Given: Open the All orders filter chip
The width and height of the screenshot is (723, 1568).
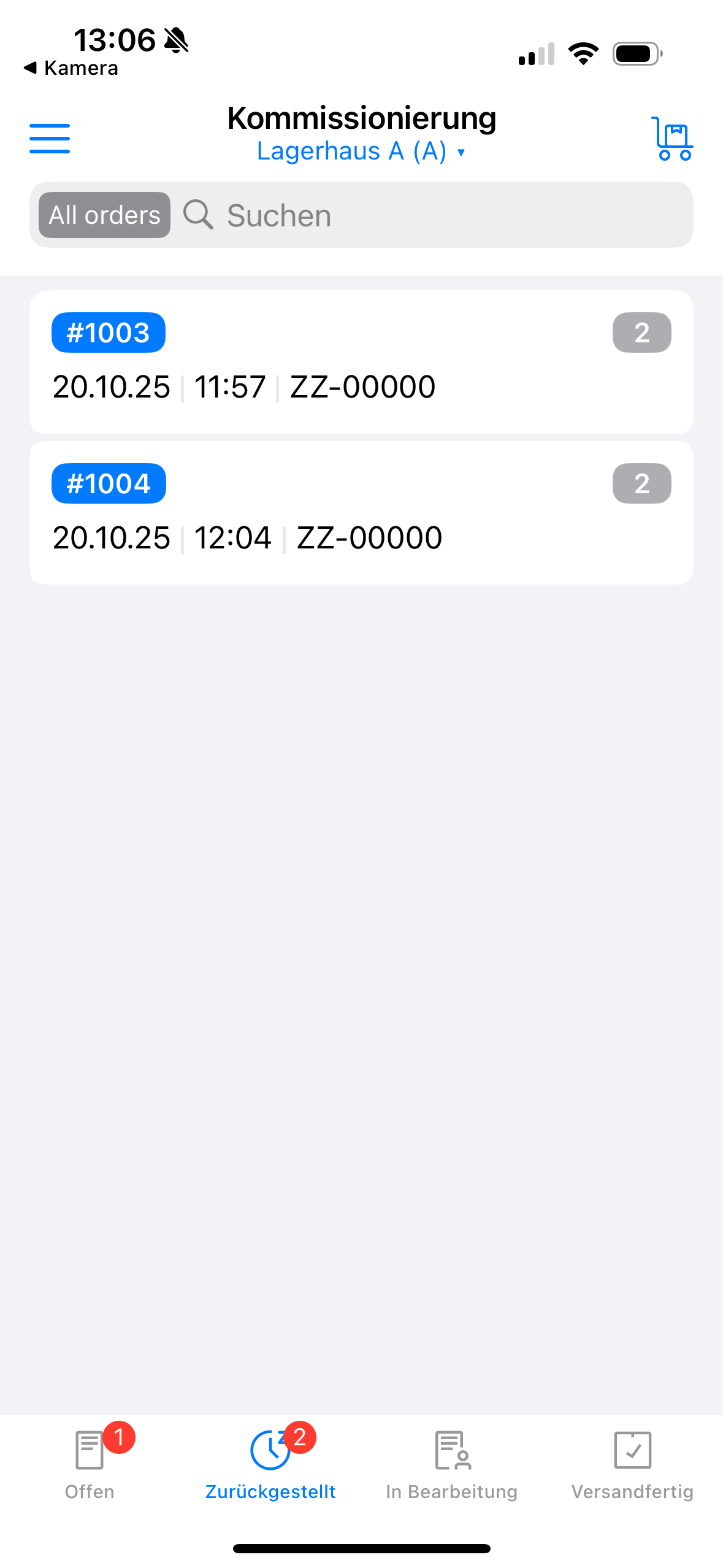Looking at the screenshot, I should point(104,215).
